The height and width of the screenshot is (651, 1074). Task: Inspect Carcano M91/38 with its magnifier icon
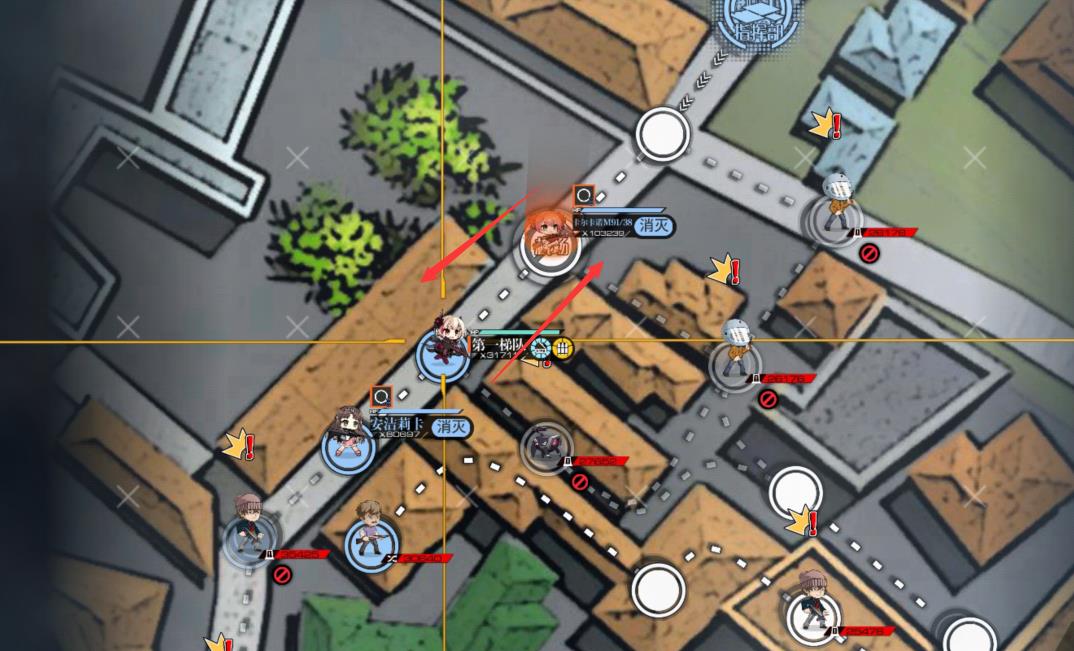583,194
